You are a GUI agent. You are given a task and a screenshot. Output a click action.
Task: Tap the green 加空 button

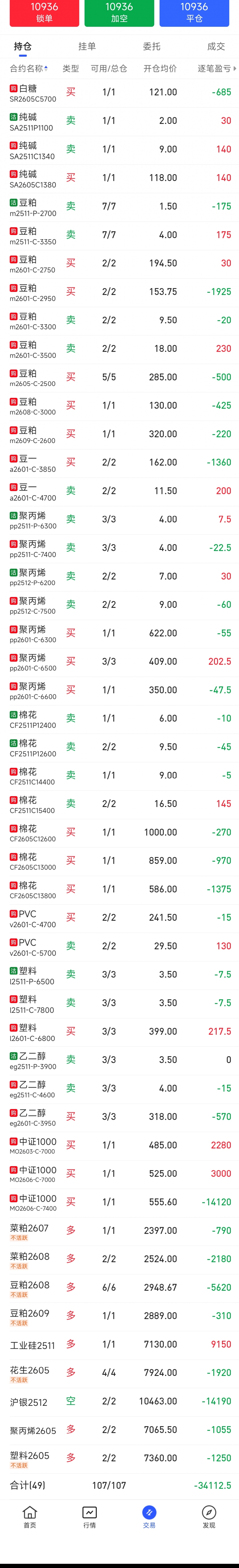pos(119,12)
